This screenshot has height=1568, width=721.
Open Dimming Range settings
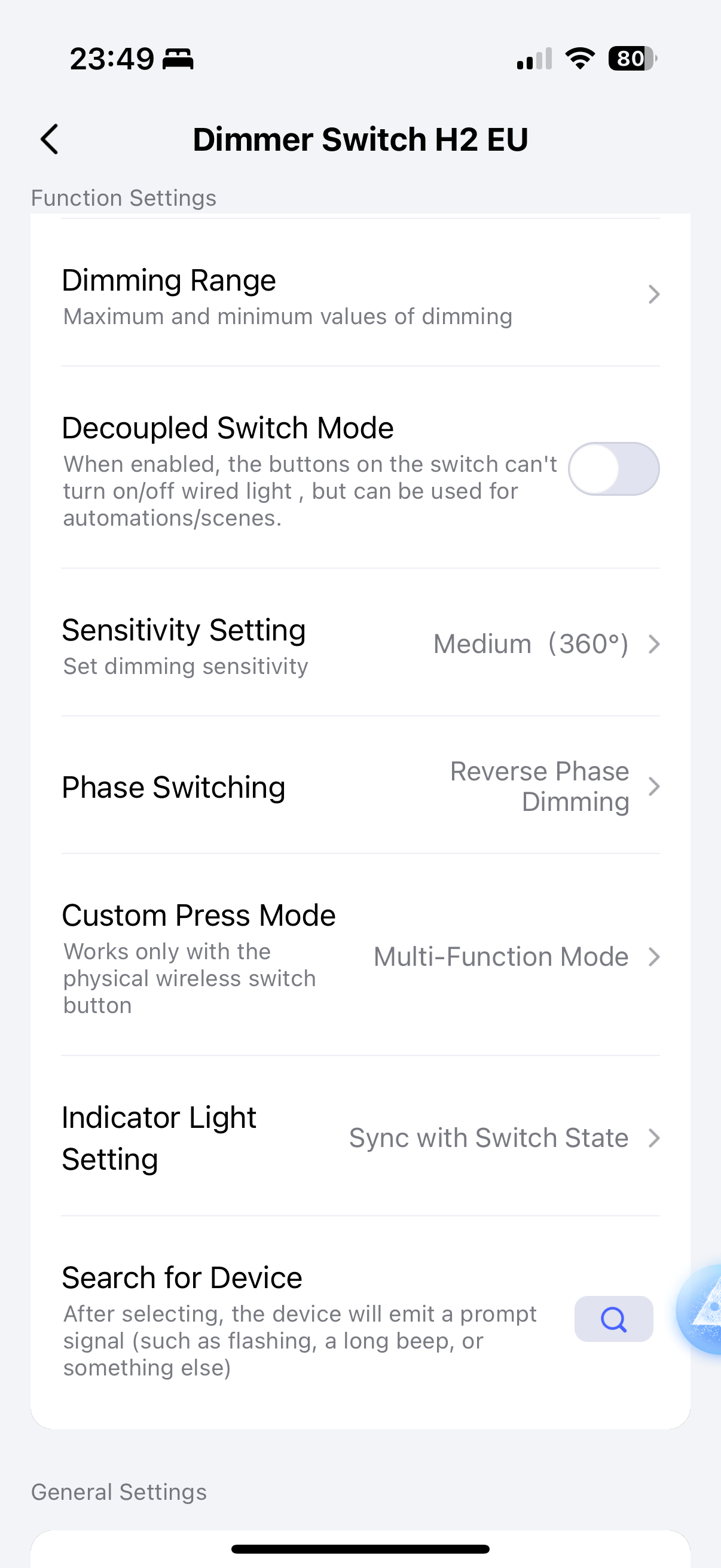(360, 295)
